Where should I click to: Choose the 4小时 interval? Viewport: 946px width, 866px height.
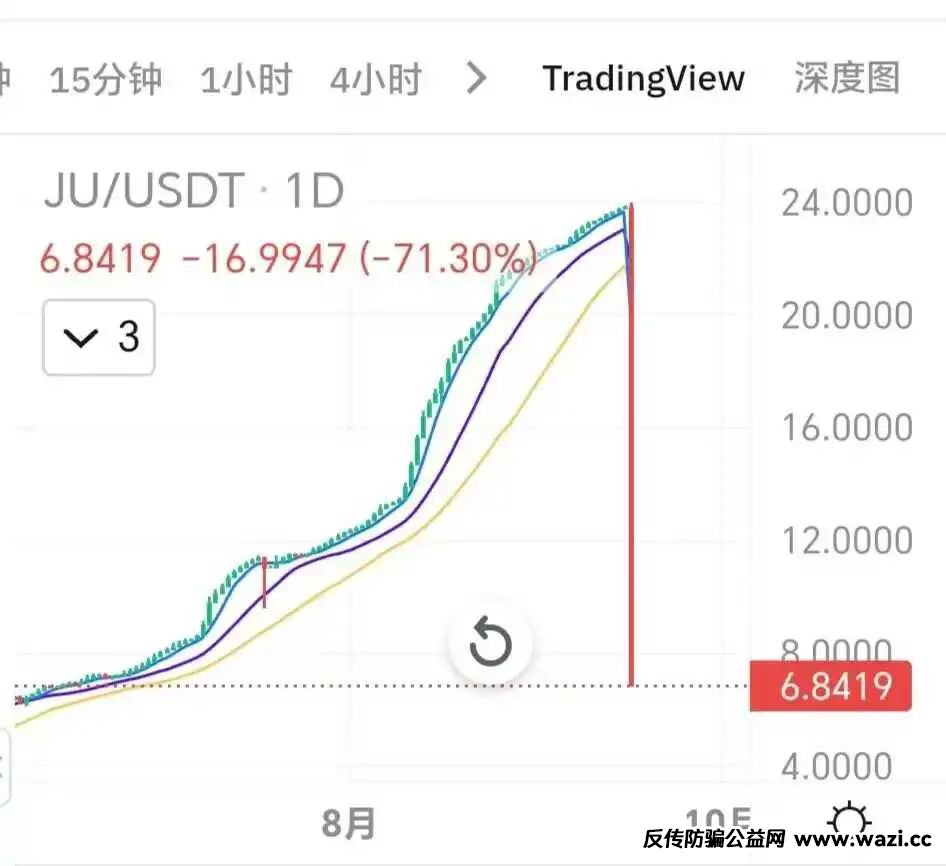(x=375, y=79)
